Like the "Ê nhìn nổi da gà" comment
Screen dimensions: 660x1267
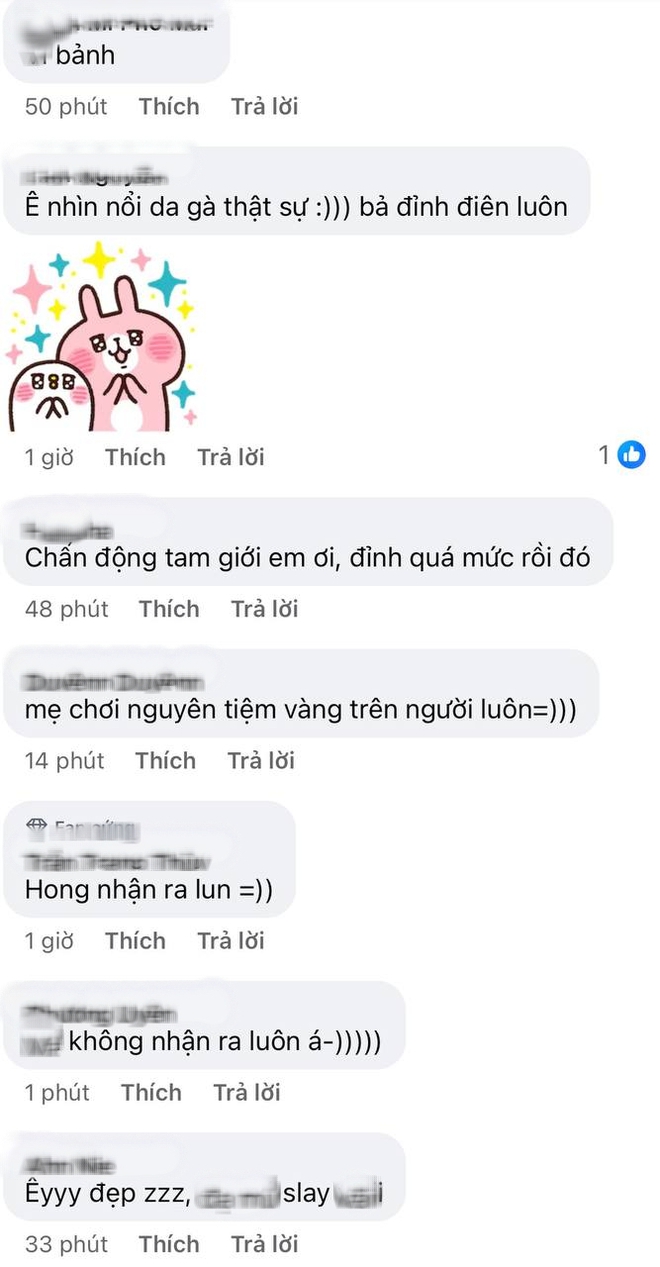click(135, 457)
